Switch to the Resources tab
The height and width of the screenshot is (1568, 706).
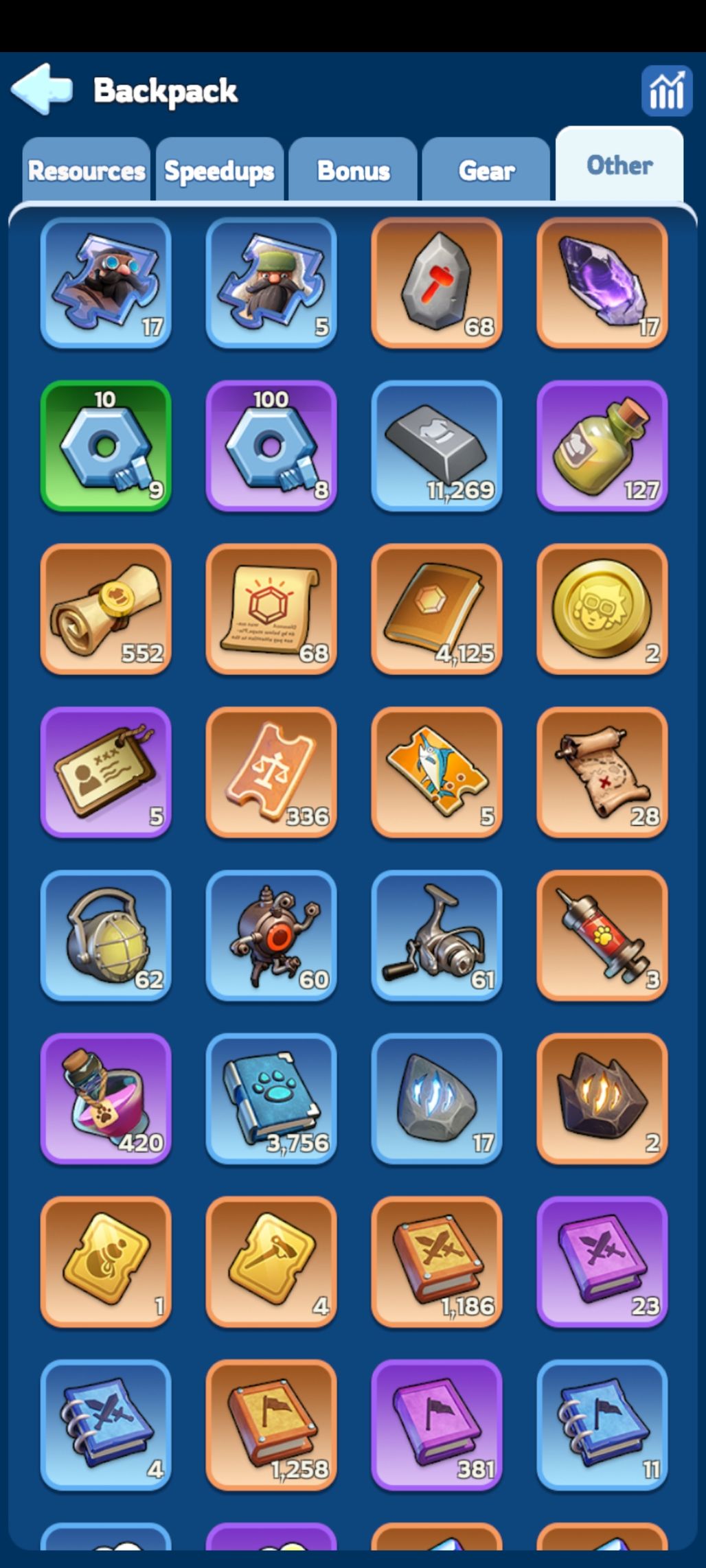click(86, 170)
